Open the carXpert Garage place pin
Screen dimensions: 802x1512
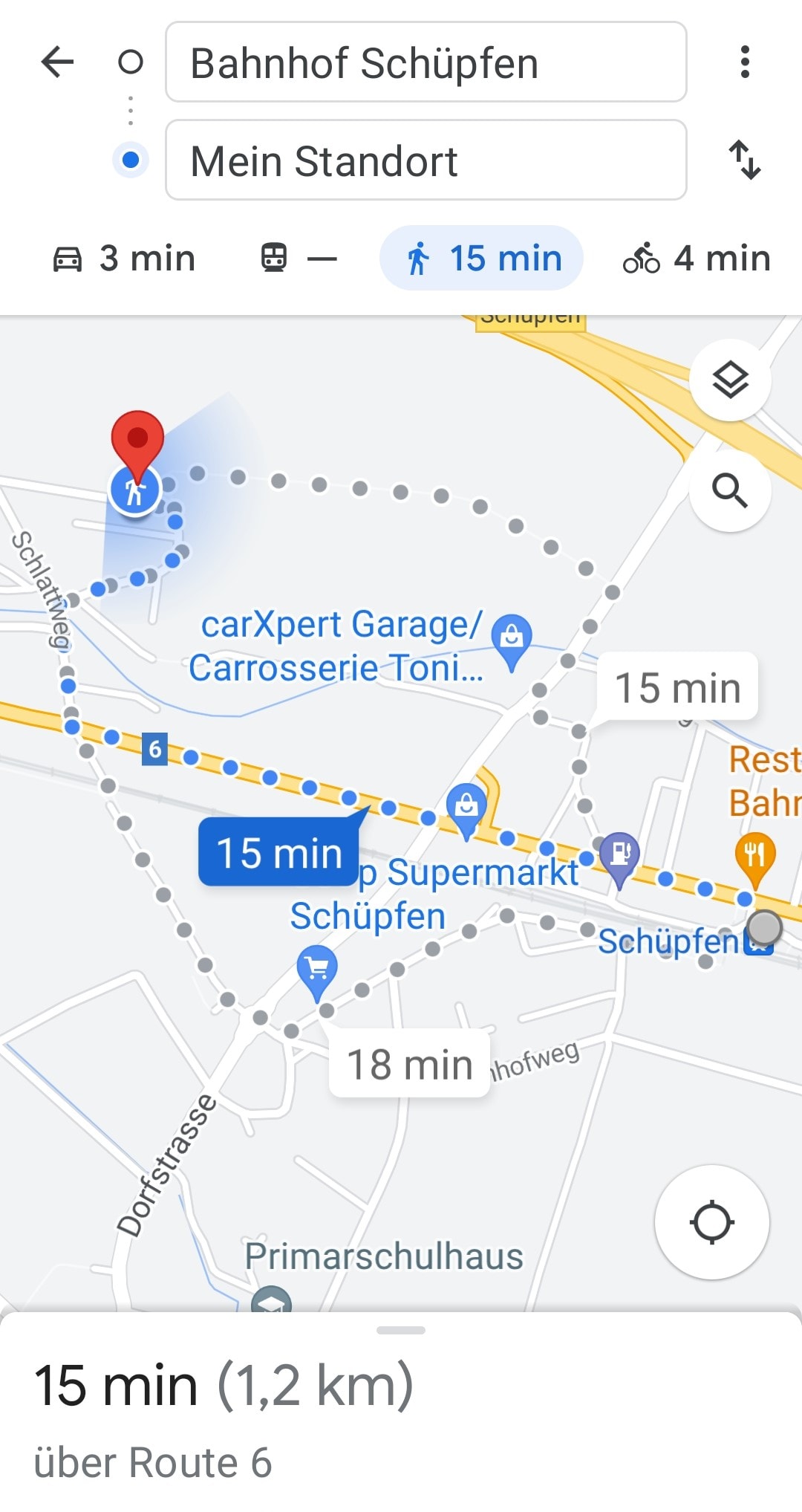coord(512,637)
